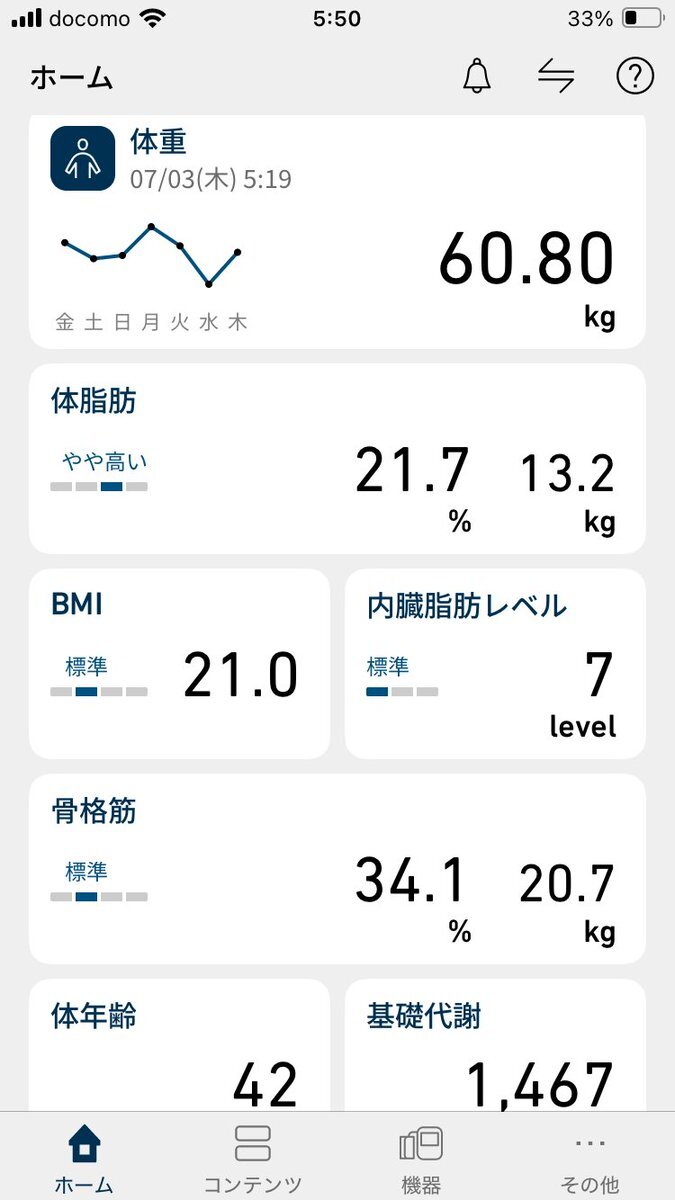The width and height of the screenshot is (675, 1200).
Task: Open the 体脂肪 body fat card
Action: [337, 458]
